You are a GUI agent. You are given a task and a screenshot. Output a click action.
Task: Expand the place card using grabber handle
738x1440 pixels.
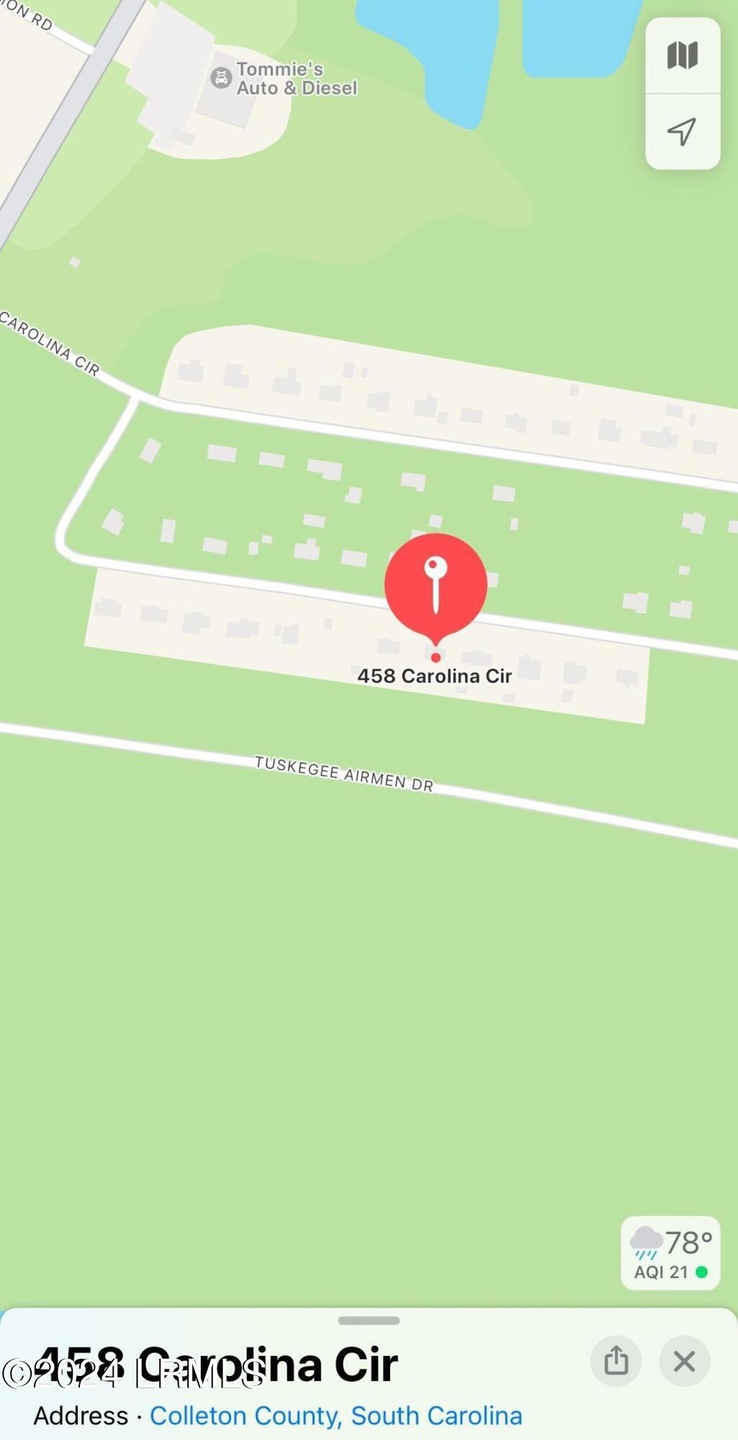(369, 1320)
